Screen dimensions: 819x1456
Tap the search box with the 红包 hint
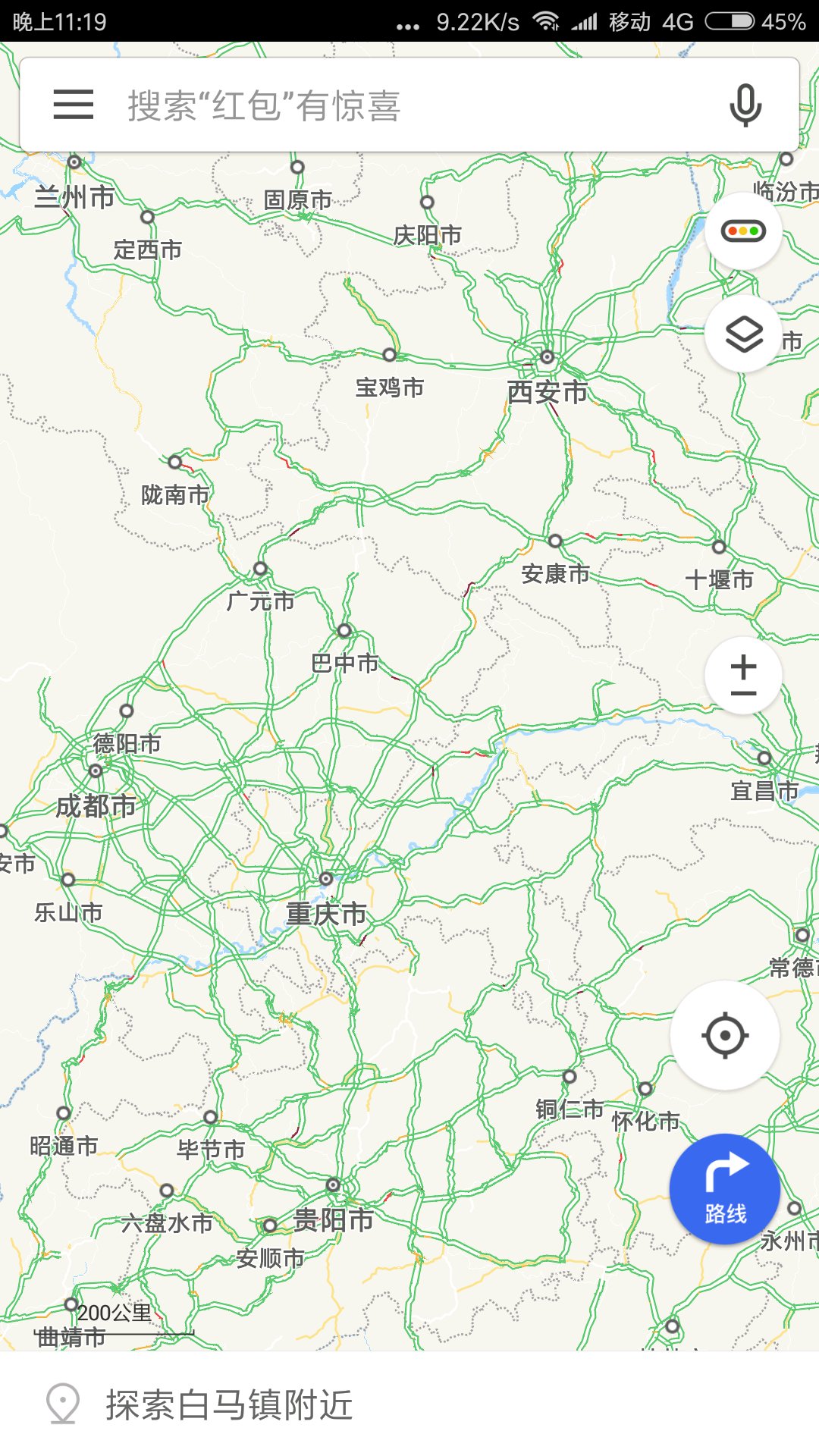tap(409, 105)
